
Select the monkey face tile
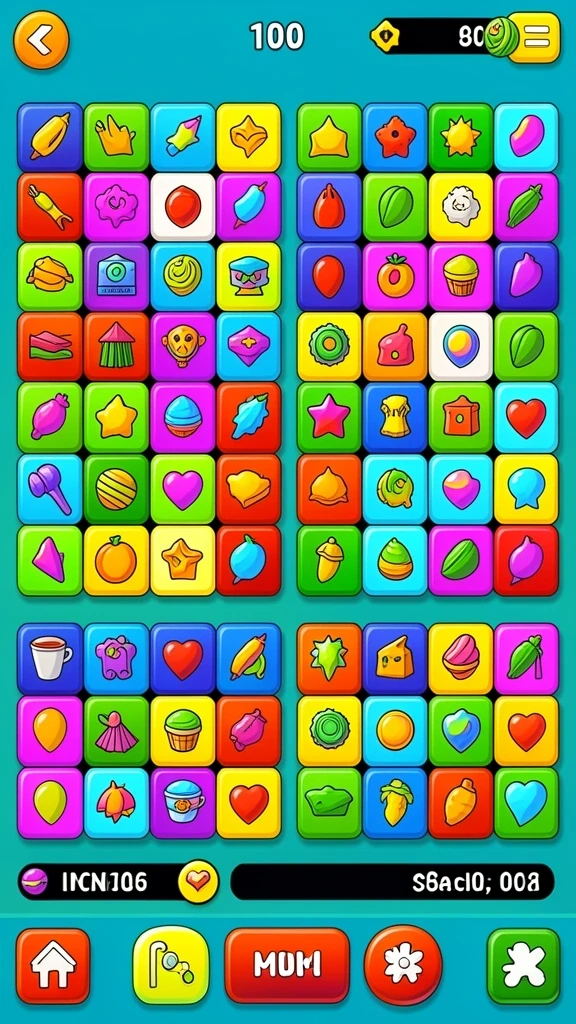click(x=182, y=347)
